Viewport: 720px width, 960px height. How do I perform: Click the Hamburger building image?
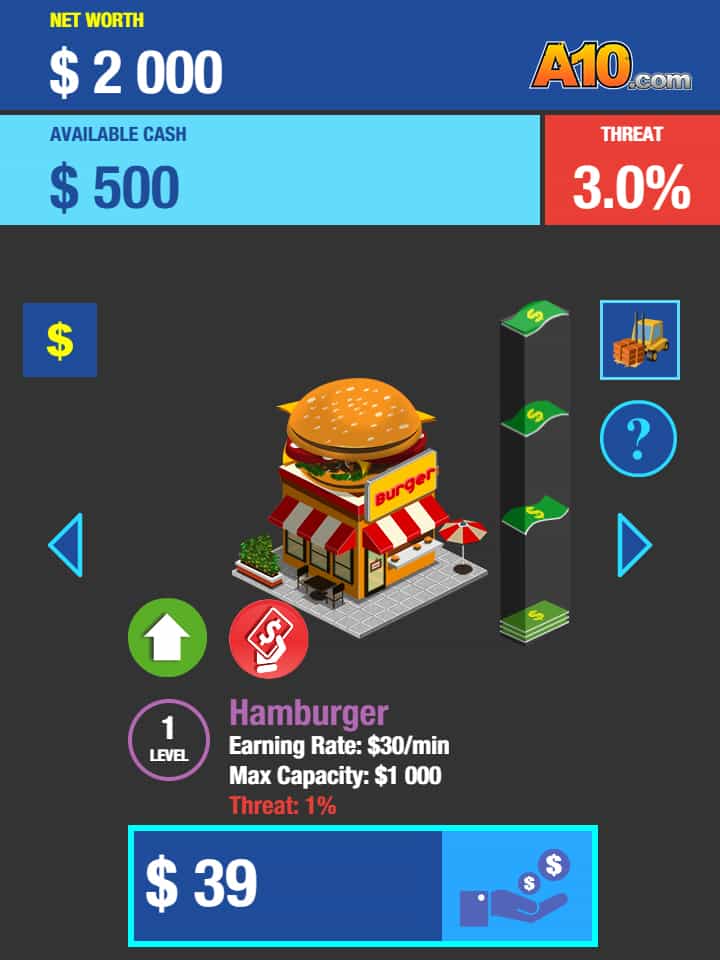[x=360, y=490]
